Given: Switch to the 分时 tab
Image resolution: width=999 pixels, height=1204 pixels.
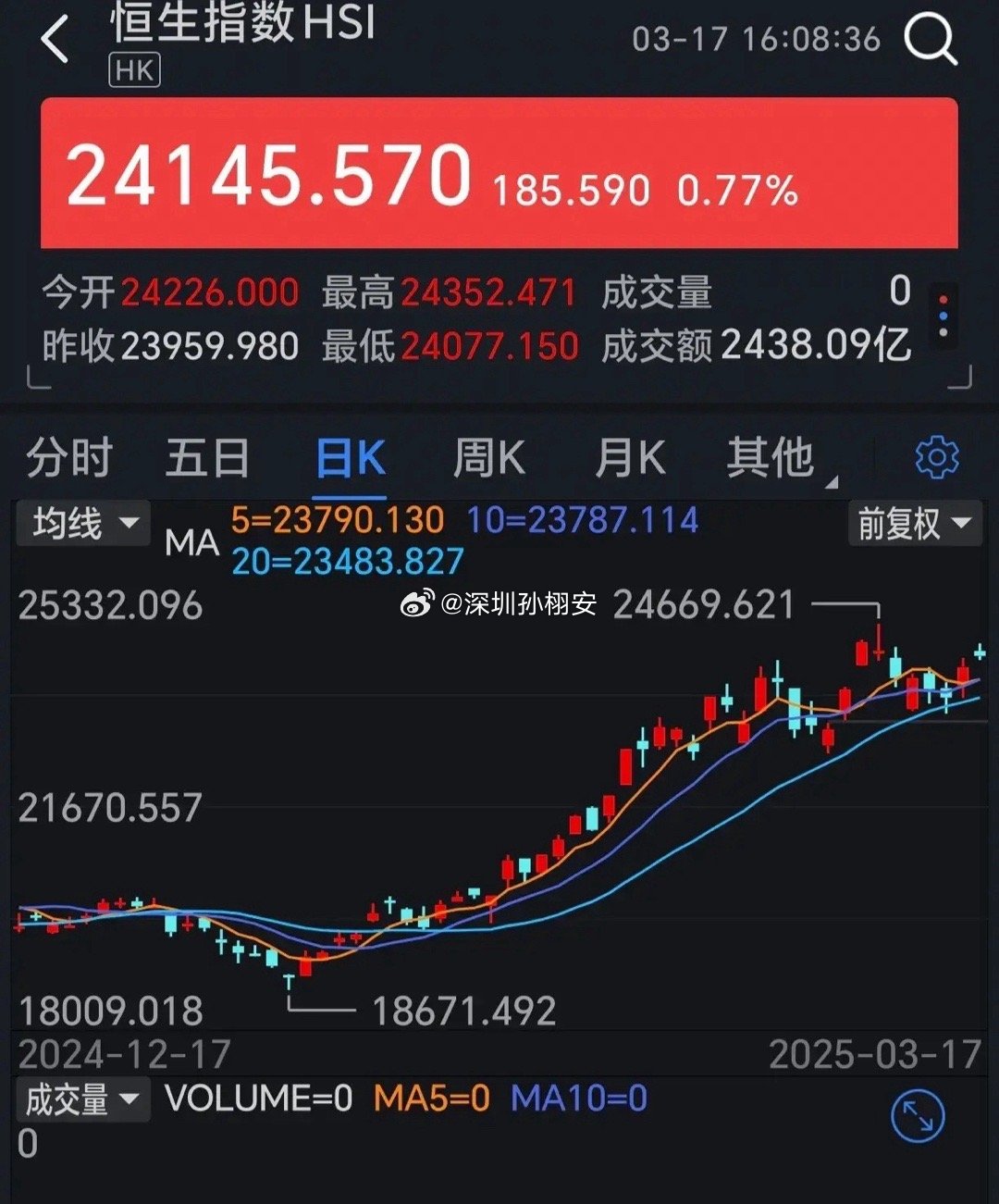Looking at the screenshot, I should [x=69, y=455].
